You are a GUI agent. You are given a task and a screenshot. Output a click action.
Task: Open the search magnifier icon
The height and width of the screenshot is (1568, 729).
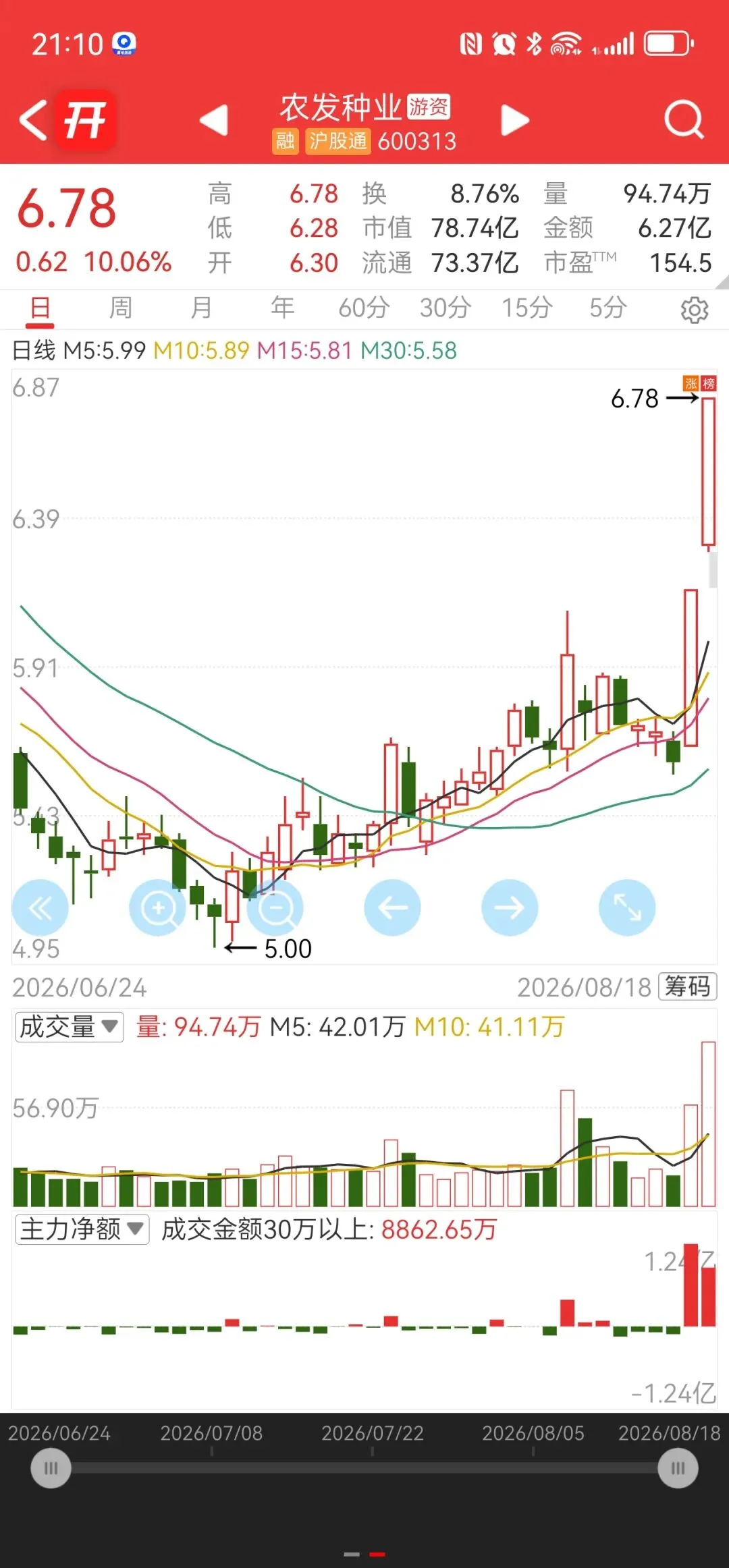pos(684,120)
